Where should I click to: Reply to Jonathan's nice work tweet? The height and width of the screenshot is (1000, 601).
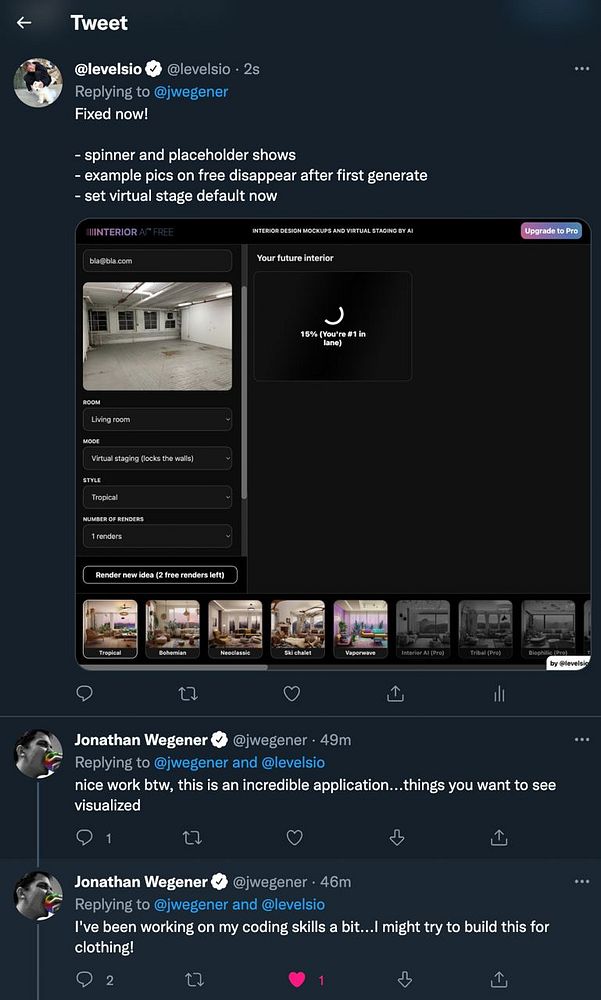point(85,837)
